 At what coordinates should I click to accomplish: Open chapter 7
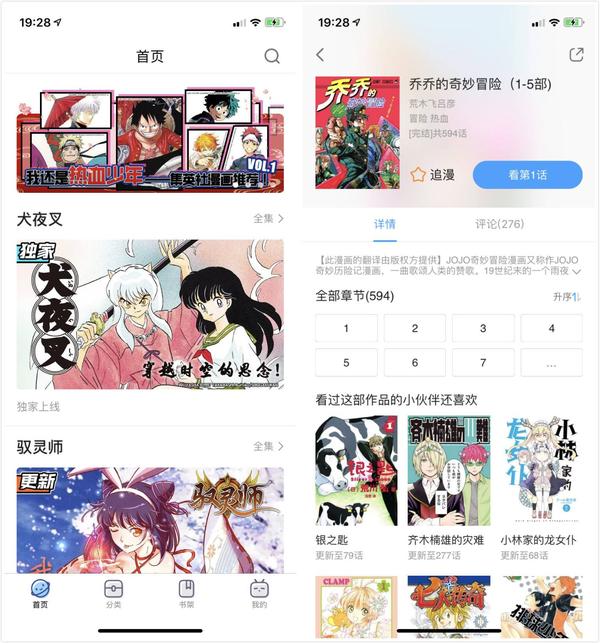click(483, 362)
